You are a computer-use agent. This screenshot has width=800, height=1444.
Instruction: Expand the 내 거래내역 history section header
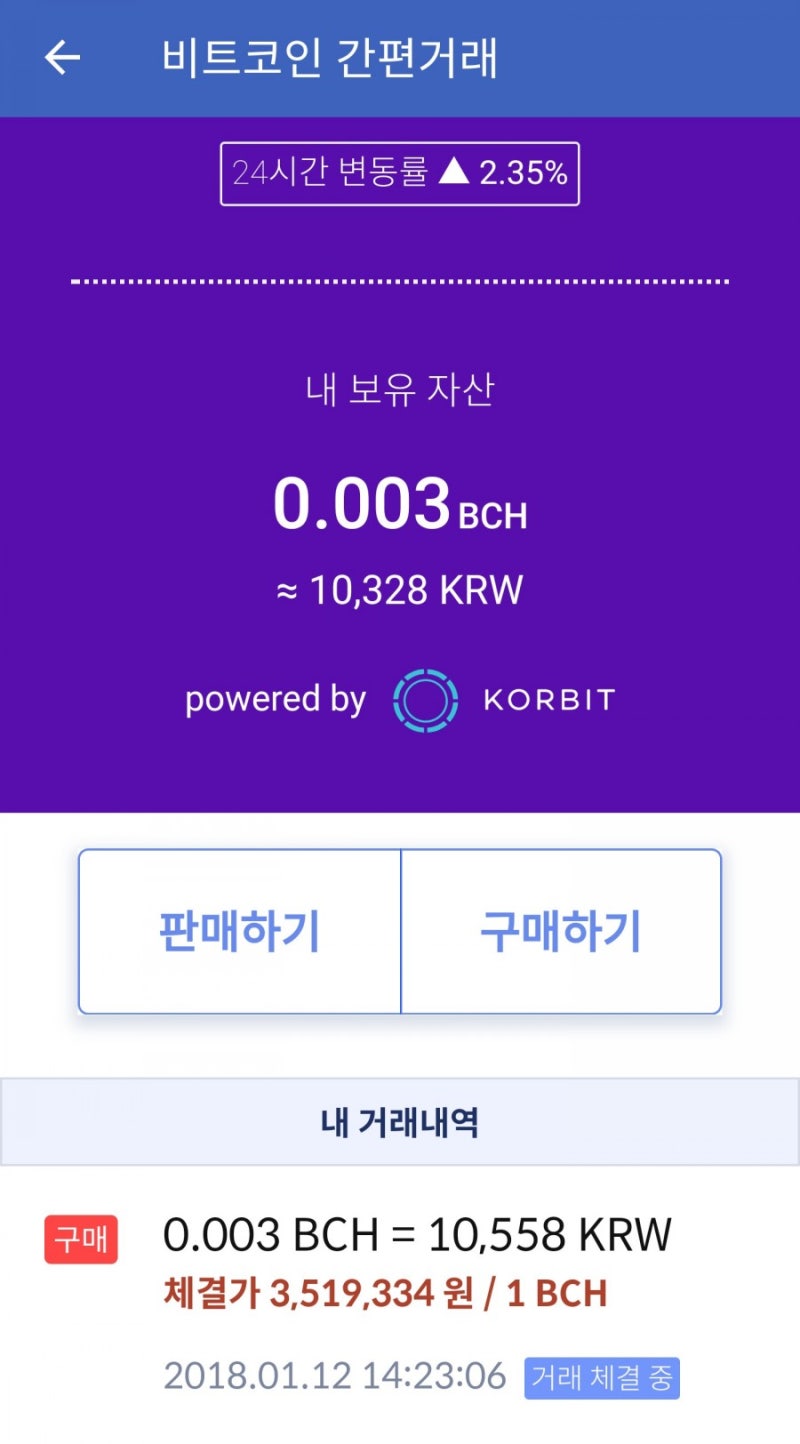pos(400,1121)
